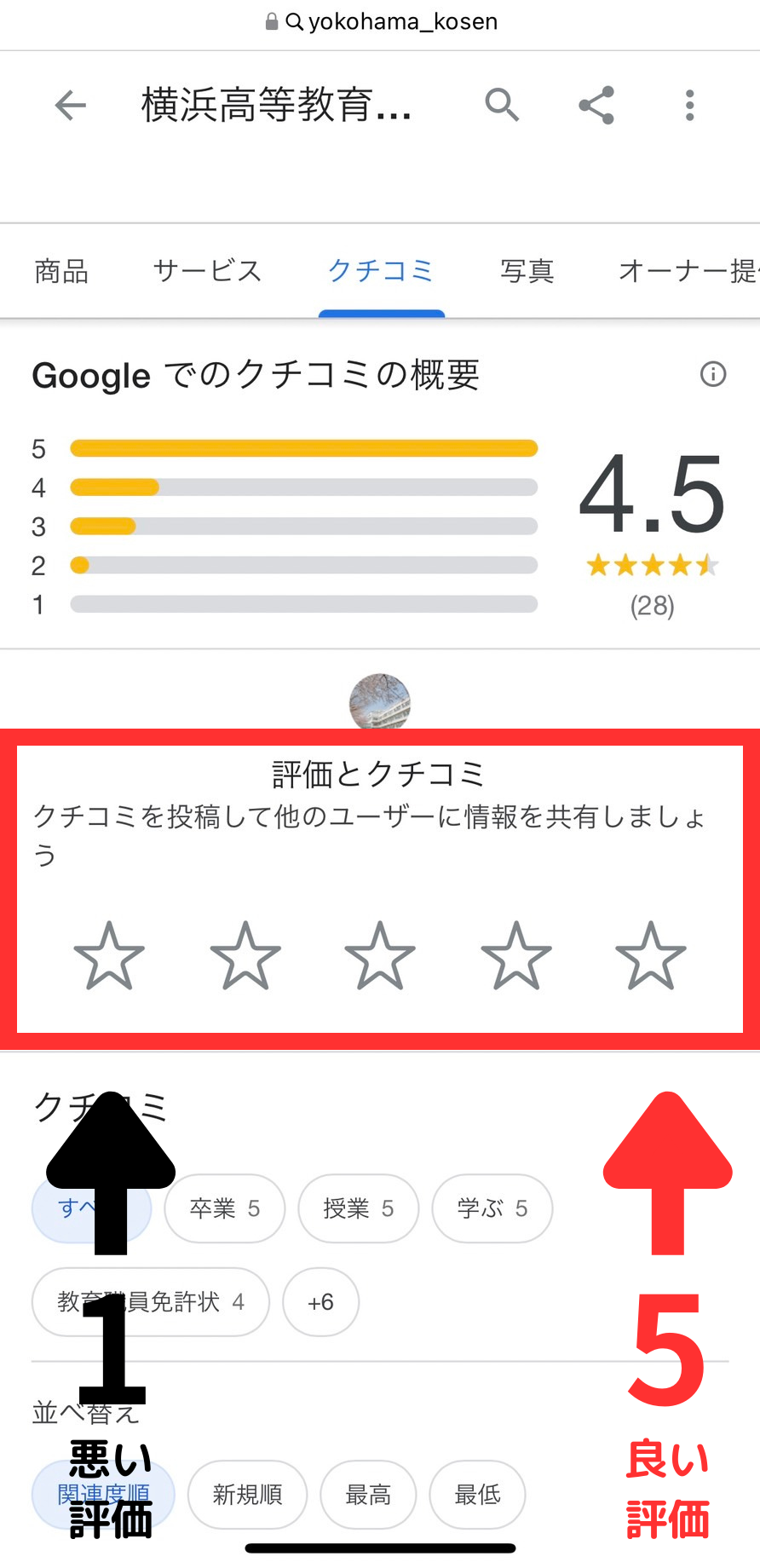Expand more keywords with +6 chip

pos(320,1302)
